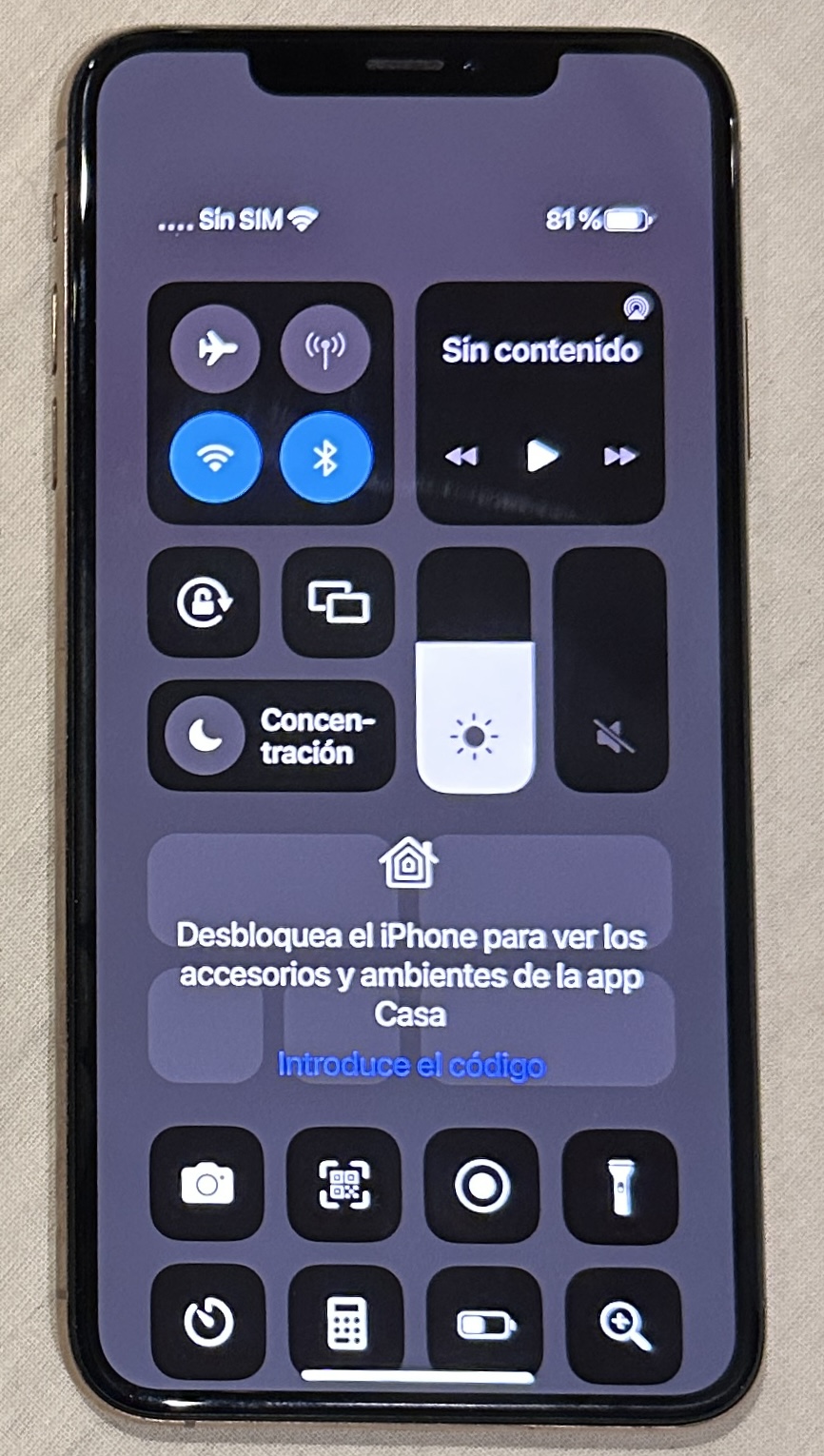824x1456 pixels.
Task: Toggle the screen rotation lock
Action: click(204, 602)
